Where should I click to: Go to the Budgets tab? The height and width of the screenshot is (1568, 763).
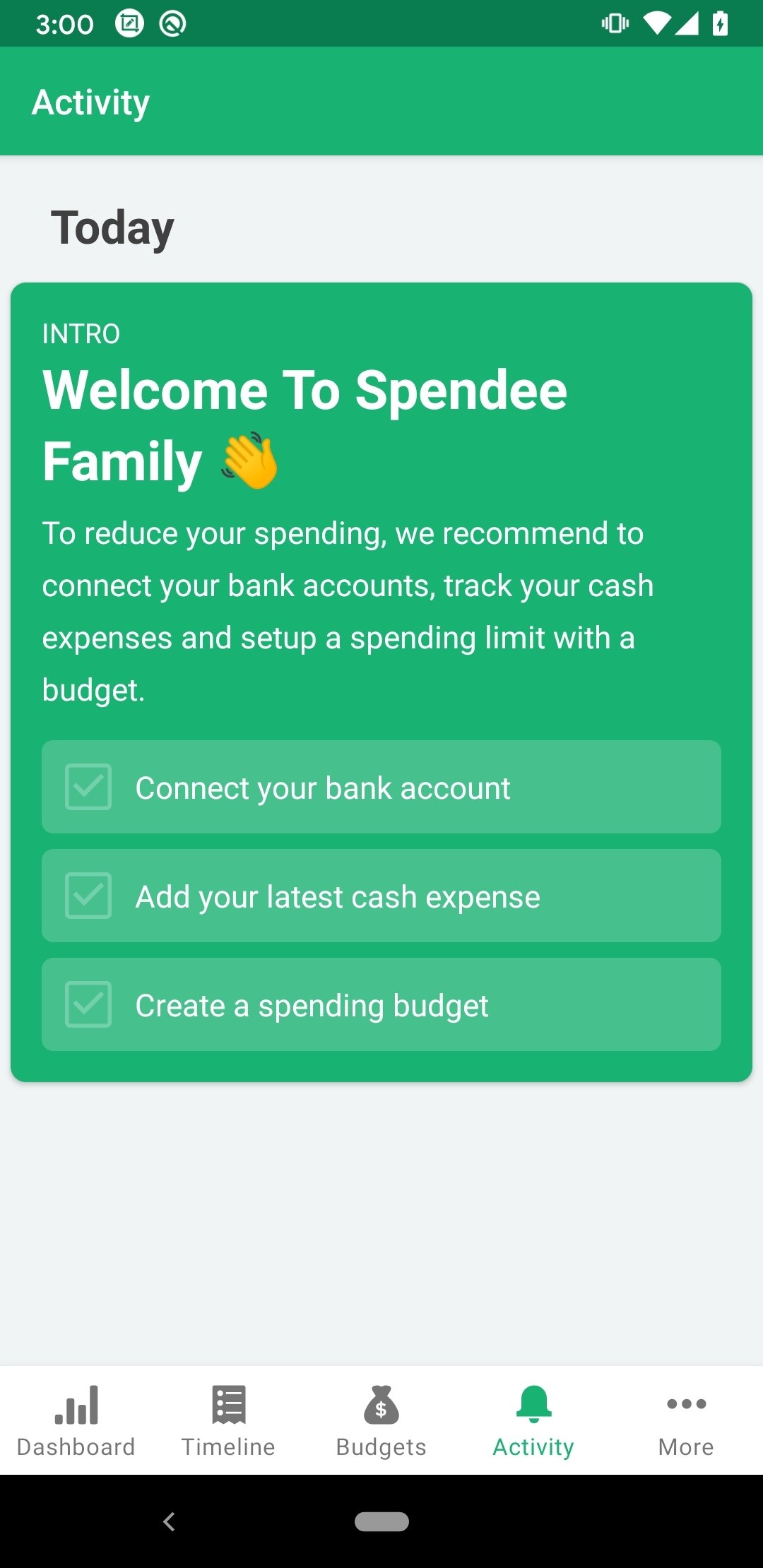tap(381, 1420)
